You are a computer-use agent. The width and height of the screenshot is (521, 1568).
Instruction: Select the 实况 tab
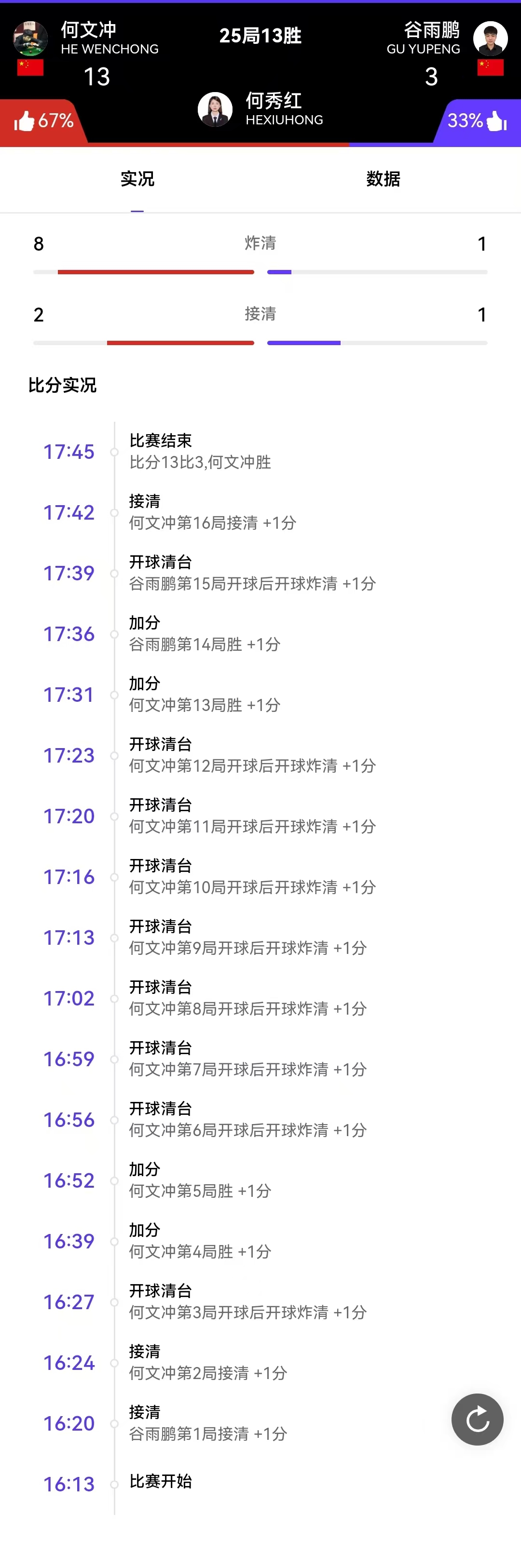[x=137, y=179]
